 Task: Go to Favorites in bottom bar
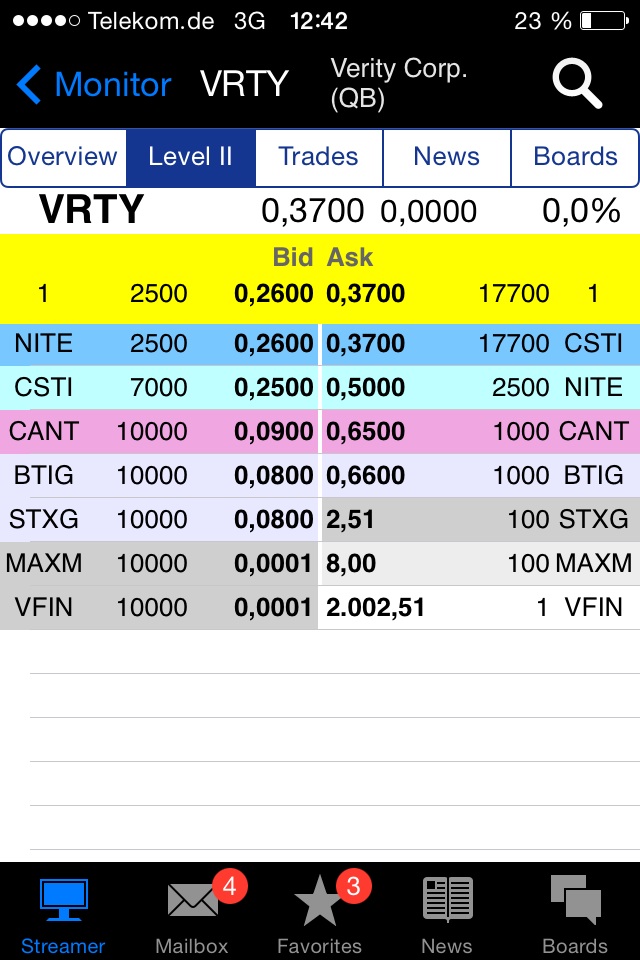[x=319, y=913]
